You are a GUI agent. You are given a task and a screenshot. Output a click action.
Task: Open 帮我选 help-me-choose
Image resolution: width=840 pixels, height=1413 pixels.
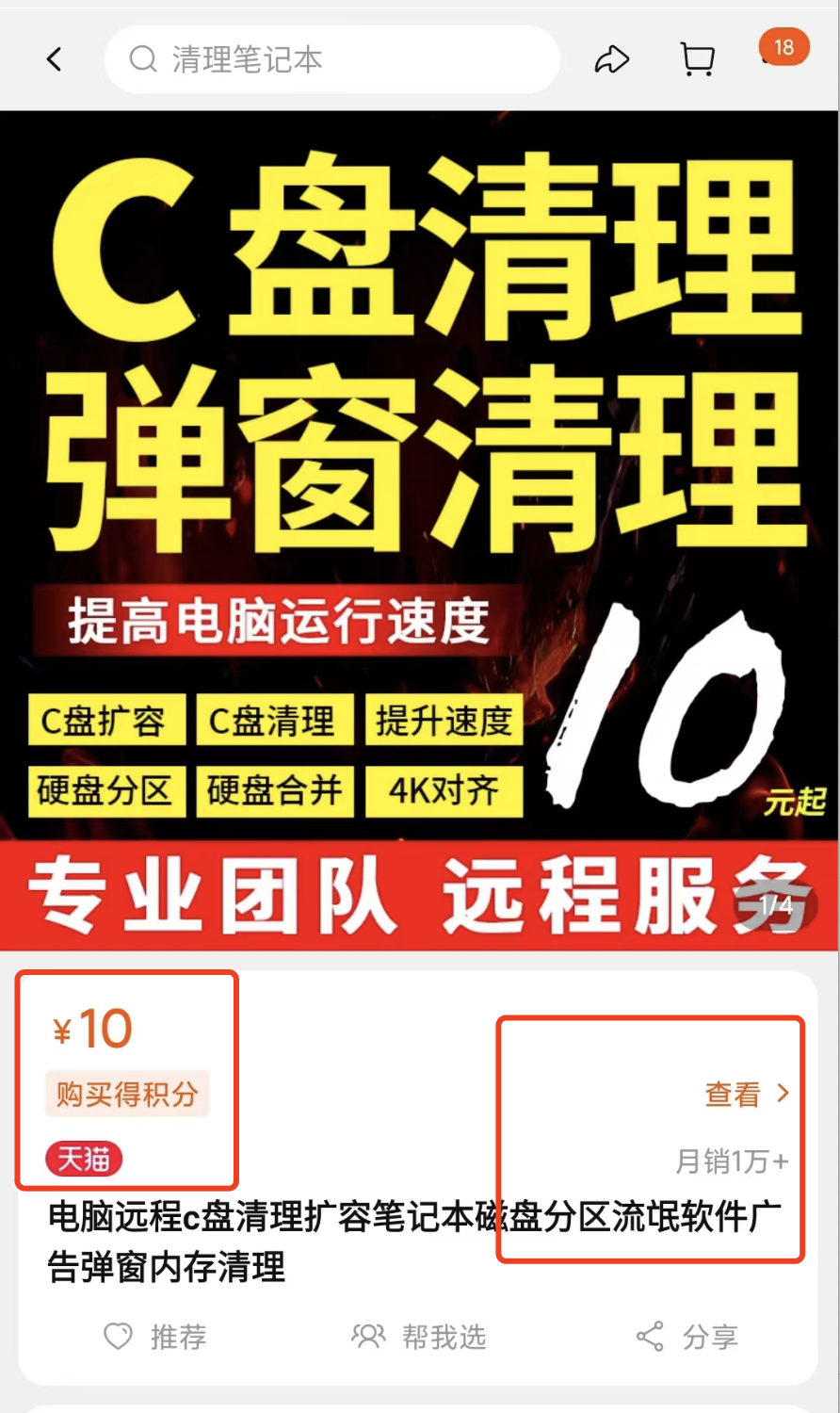point(420,1337)
